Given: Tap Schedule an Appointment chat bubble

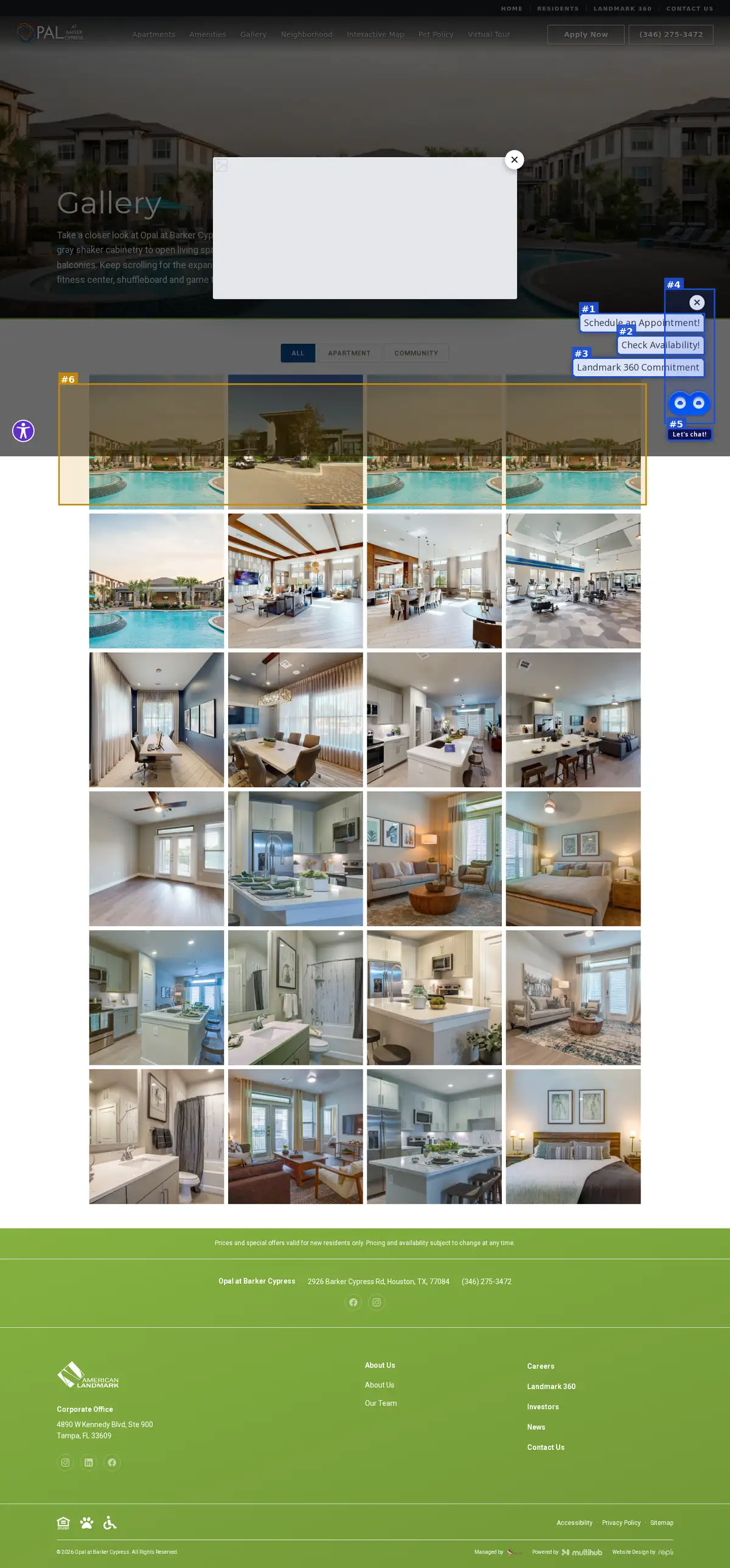Looking at the screenshot, I should click(x=641, y=322).
